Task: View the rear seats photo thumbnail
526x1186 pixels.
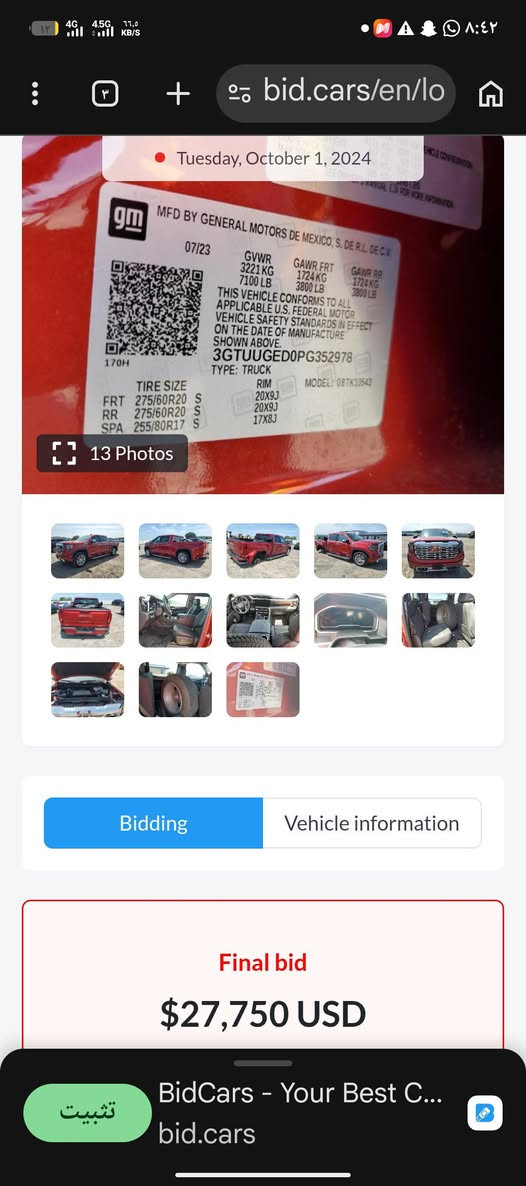Action: (x=438, y=620)
